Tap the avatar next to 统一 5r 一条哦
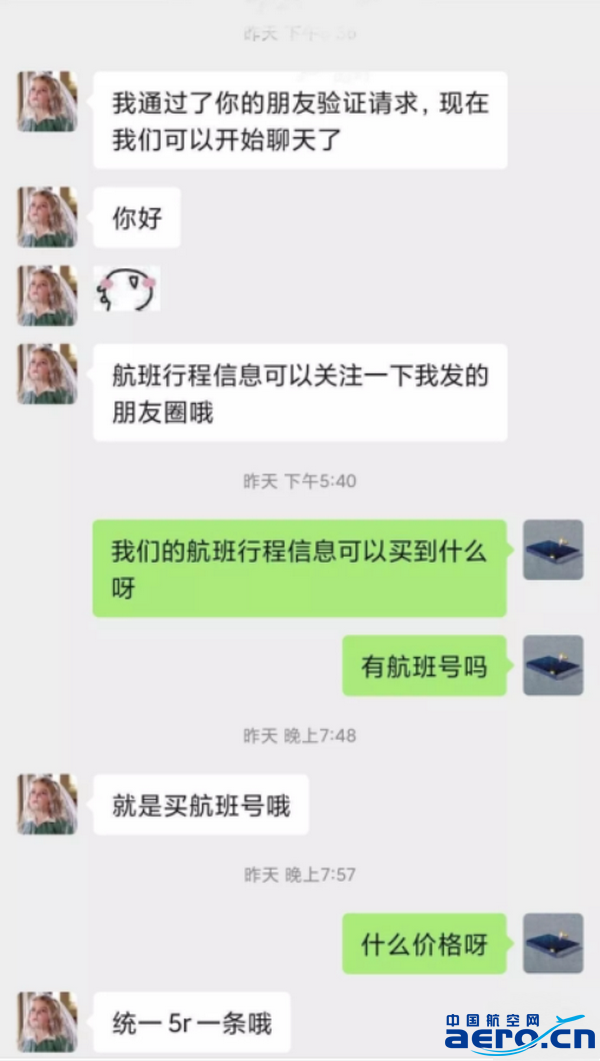Image resolution: width=600 pixels, height=1061 pixels. click(x=47, y=1021)
